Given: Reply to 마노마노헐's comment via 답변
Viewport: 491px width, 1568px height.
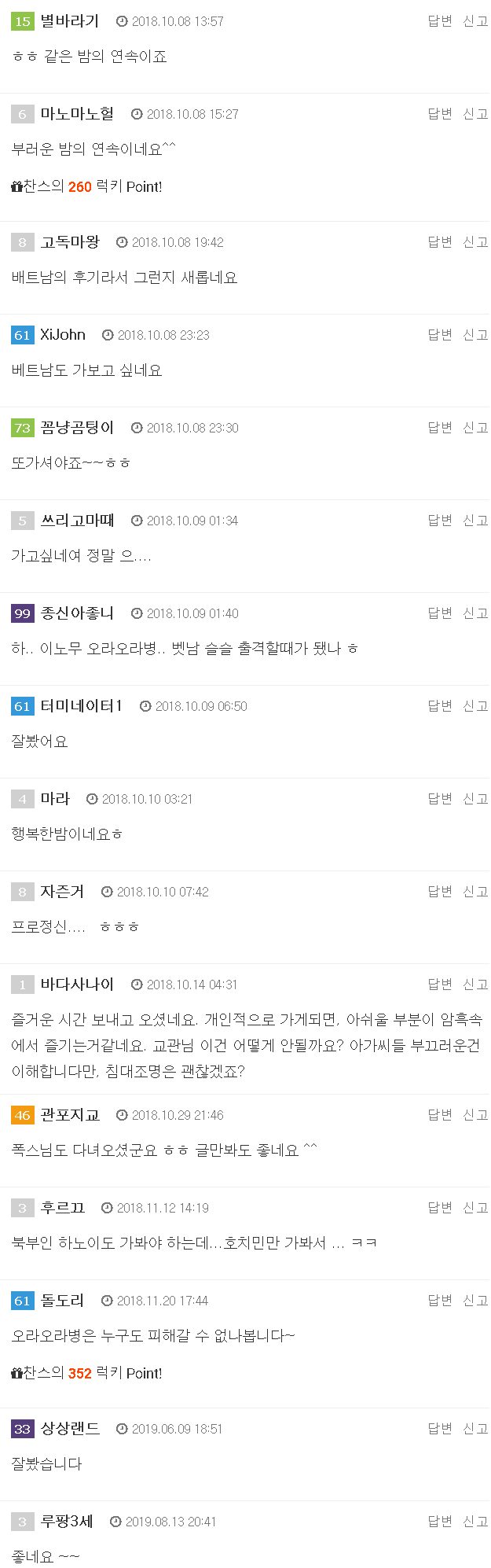Looking at the screenshot, I should [x=439, y=114].
